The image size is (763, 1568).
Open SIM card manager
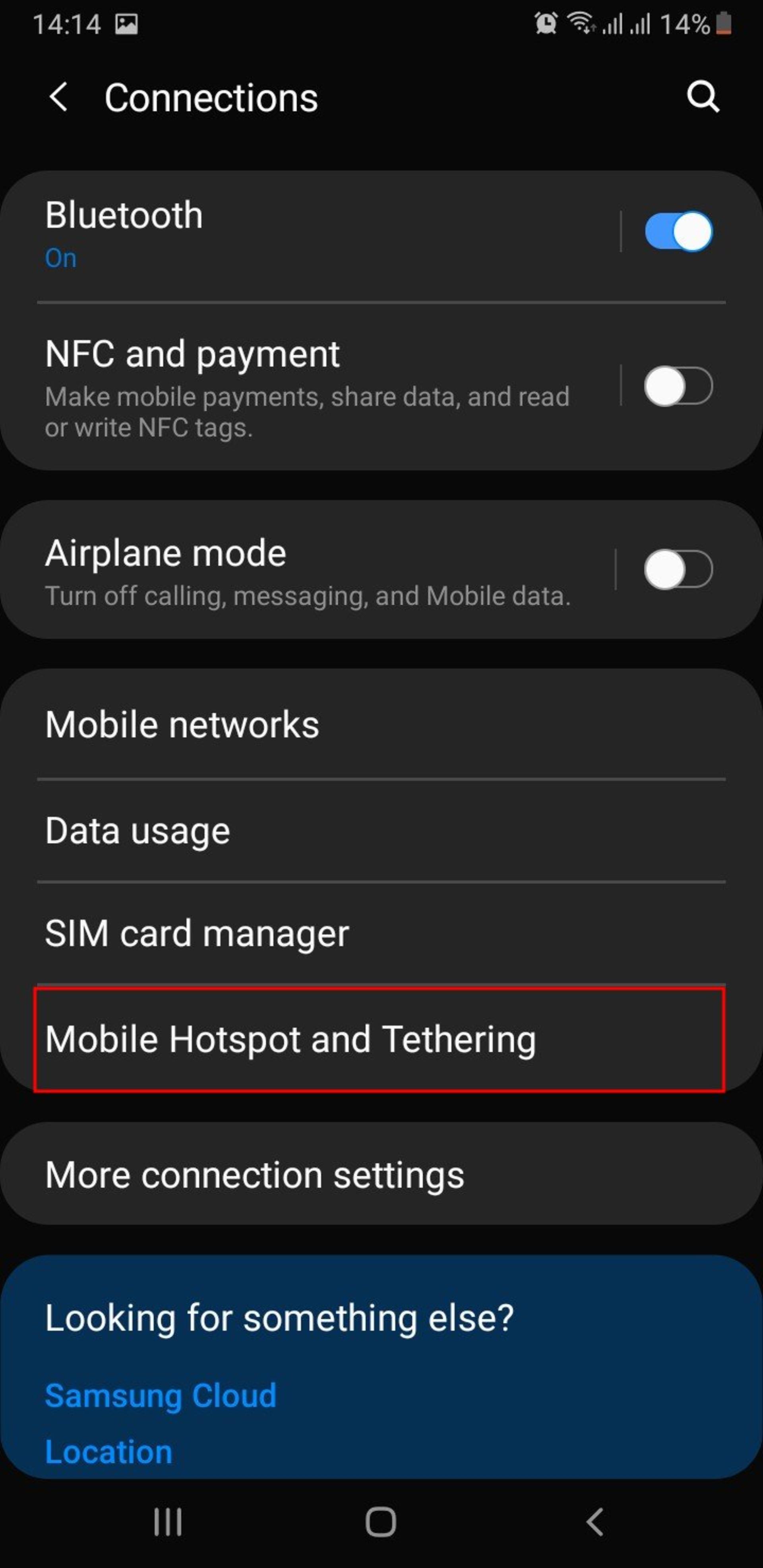coord(381,932)
